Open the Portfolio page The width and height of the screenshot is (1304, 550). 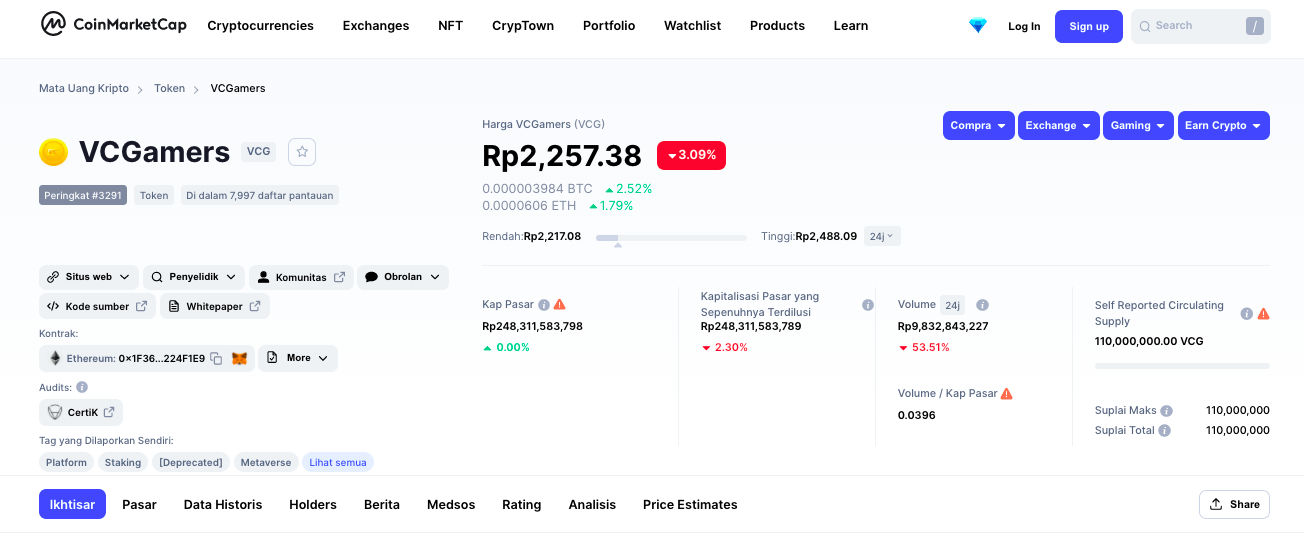608,26
